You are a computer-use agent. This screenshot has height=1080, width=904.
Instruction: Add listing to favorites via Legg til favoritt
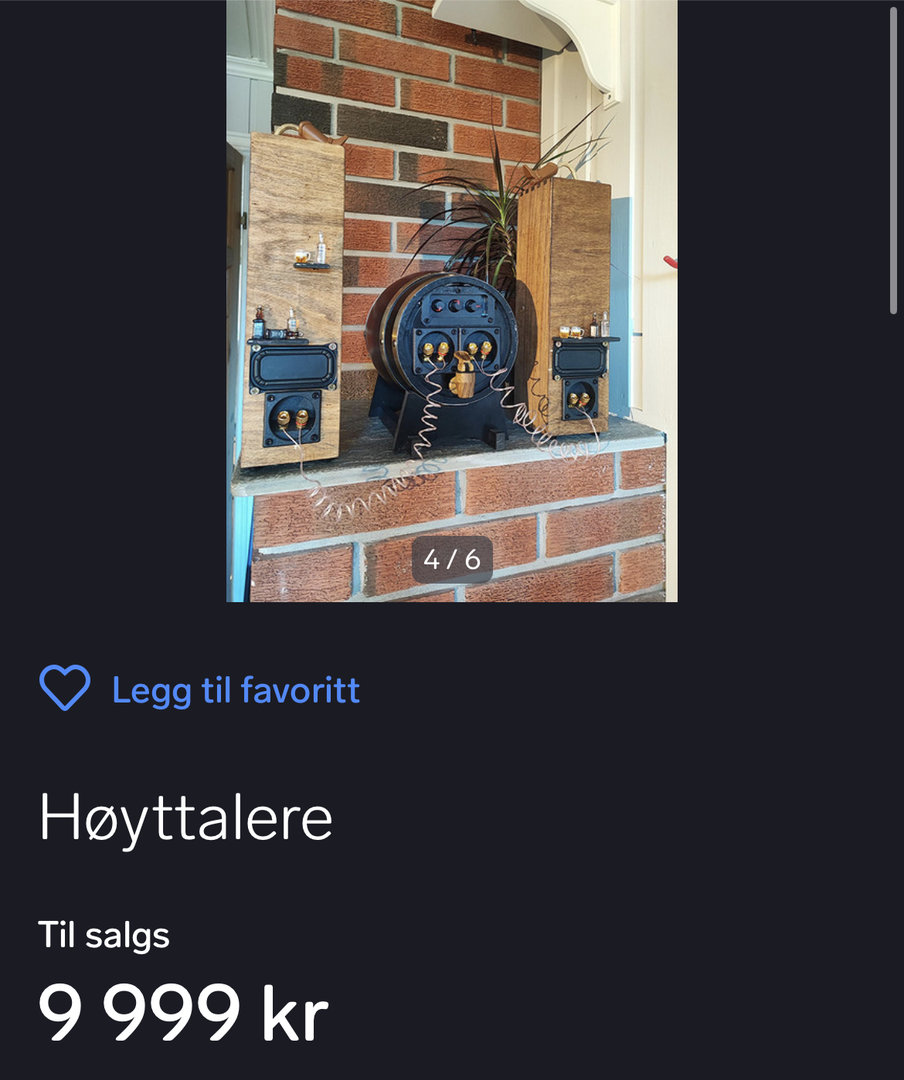pyautogui.click(x=200, y=690)
